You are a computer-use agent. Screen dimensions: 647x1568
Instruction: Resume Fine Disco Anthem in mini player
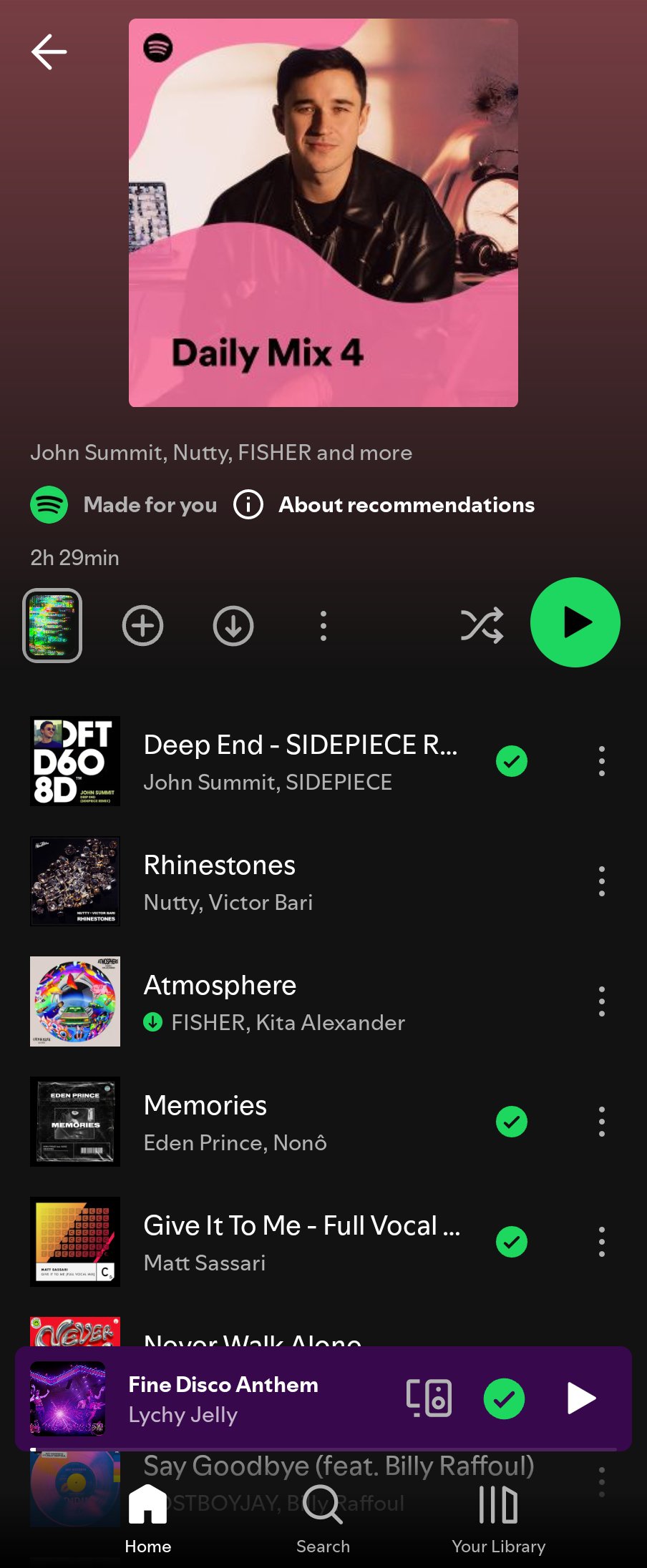tap(580, 1398)
